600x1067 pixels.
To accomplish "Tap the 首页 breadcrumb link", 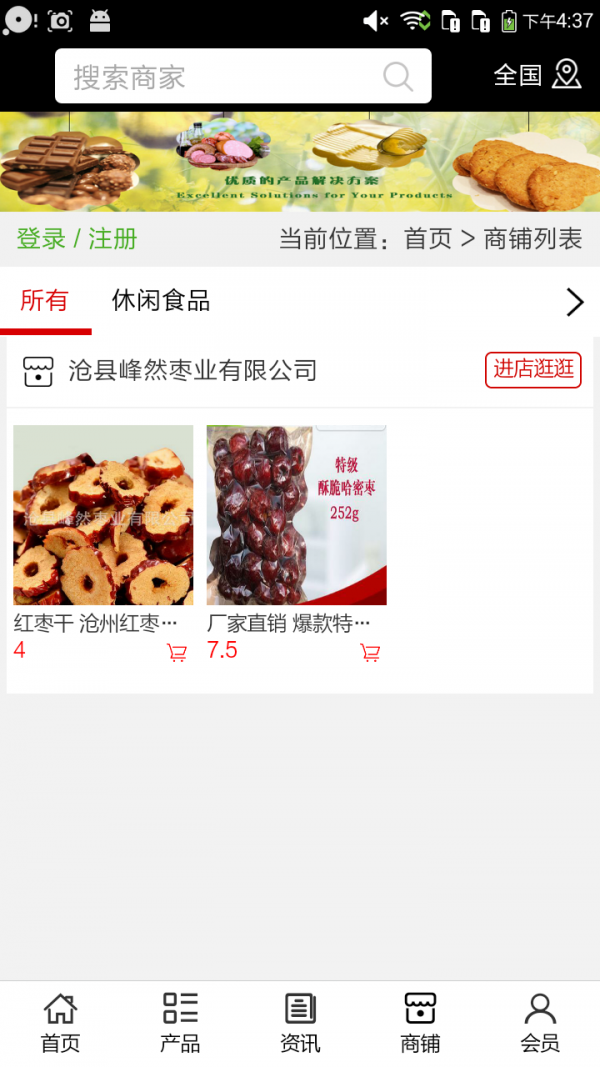I will click(x=428, y=239).
